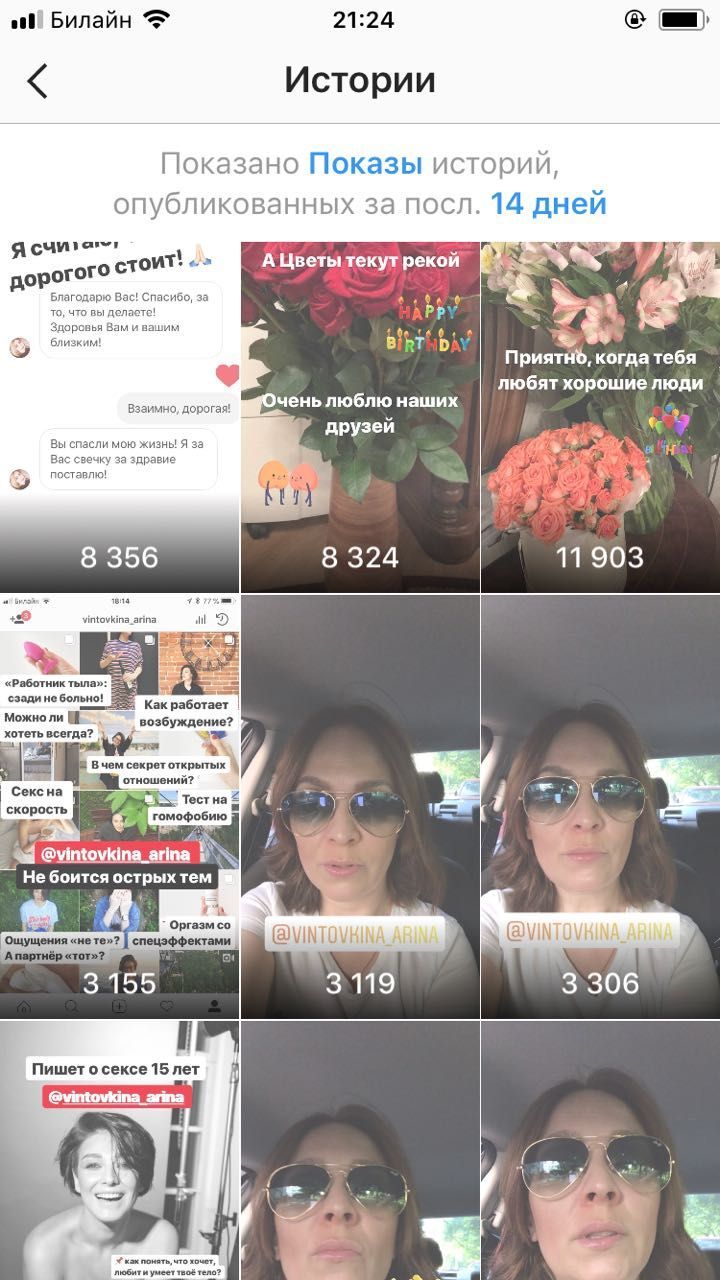The width and height of the screenshot is (720, 1280).
Task: Open the story with 3 155 views
Action: [119, 807]
